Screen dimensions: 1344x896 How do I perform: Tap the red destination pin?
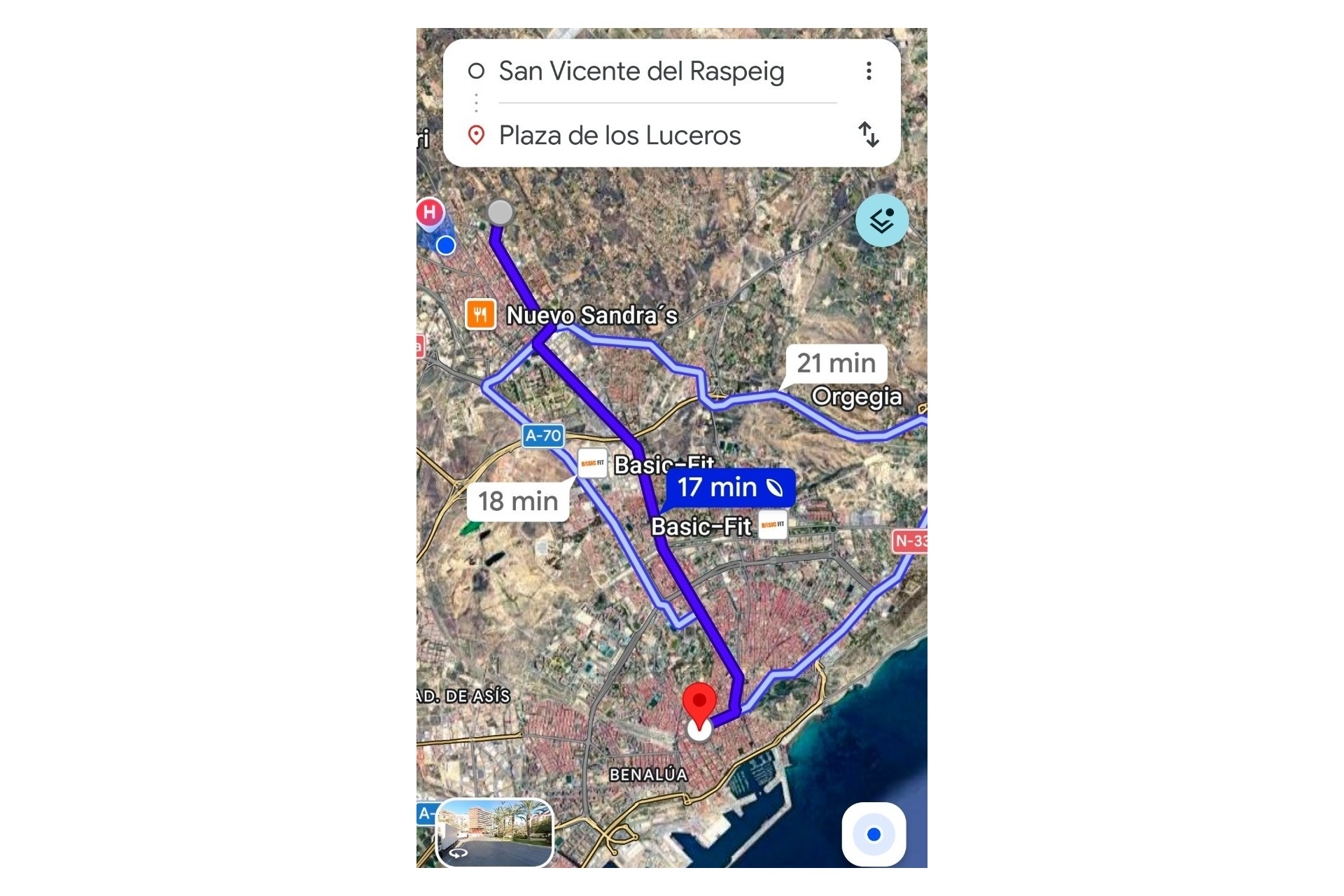point(699,703)
